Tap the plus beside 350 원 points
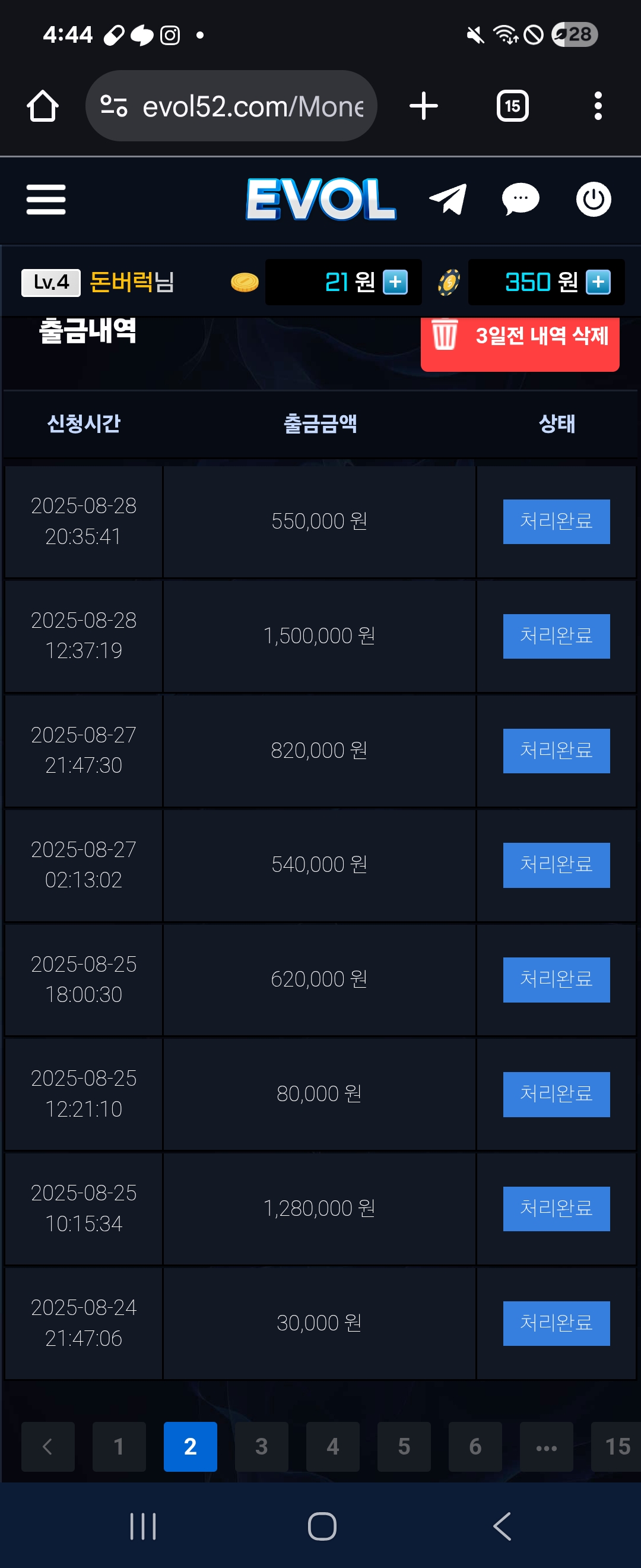The image size is (641, 1568). pos(598,283)
